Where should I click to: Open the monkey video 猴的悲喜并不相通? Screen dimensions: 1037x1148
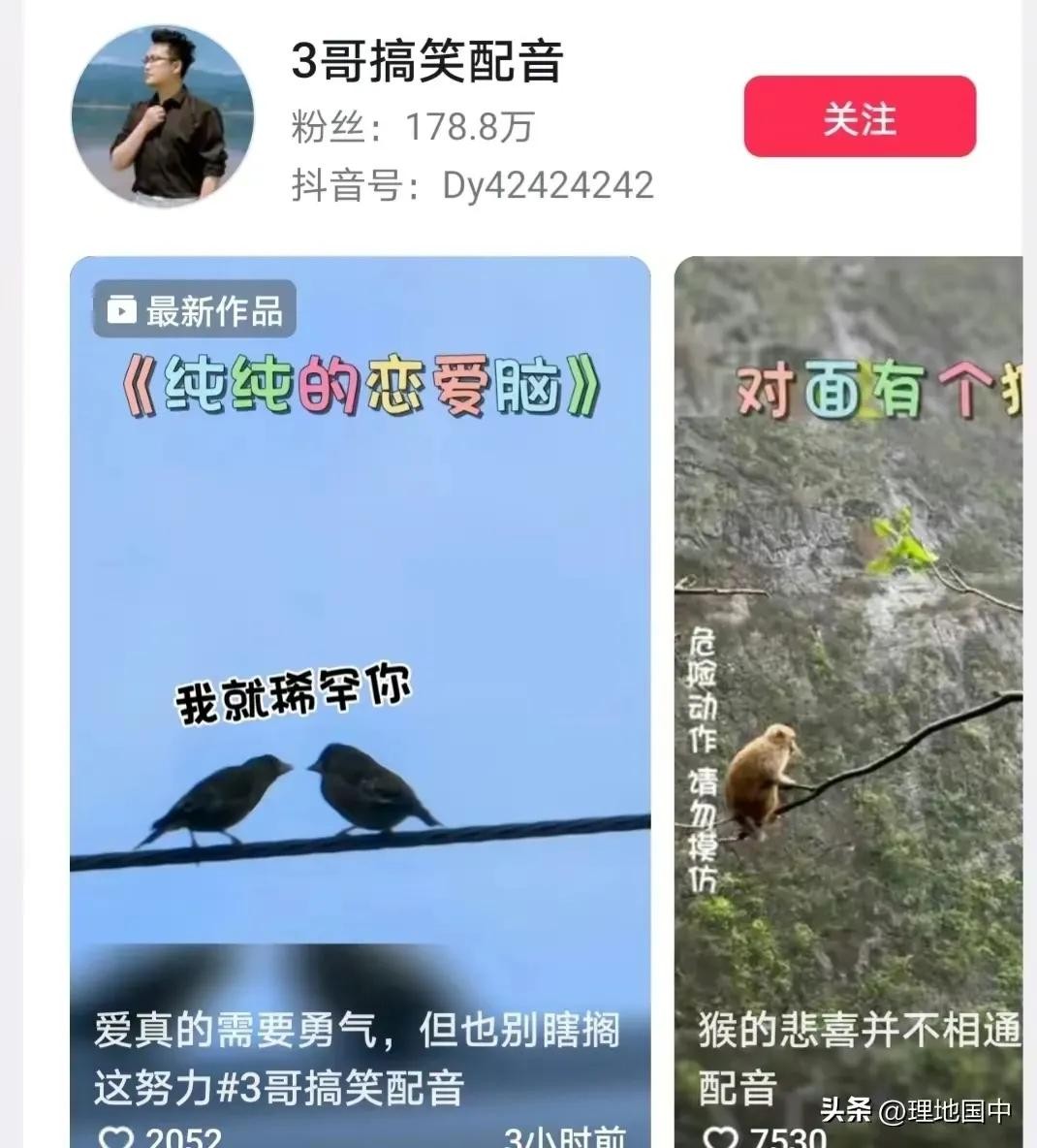pos(848,679)
